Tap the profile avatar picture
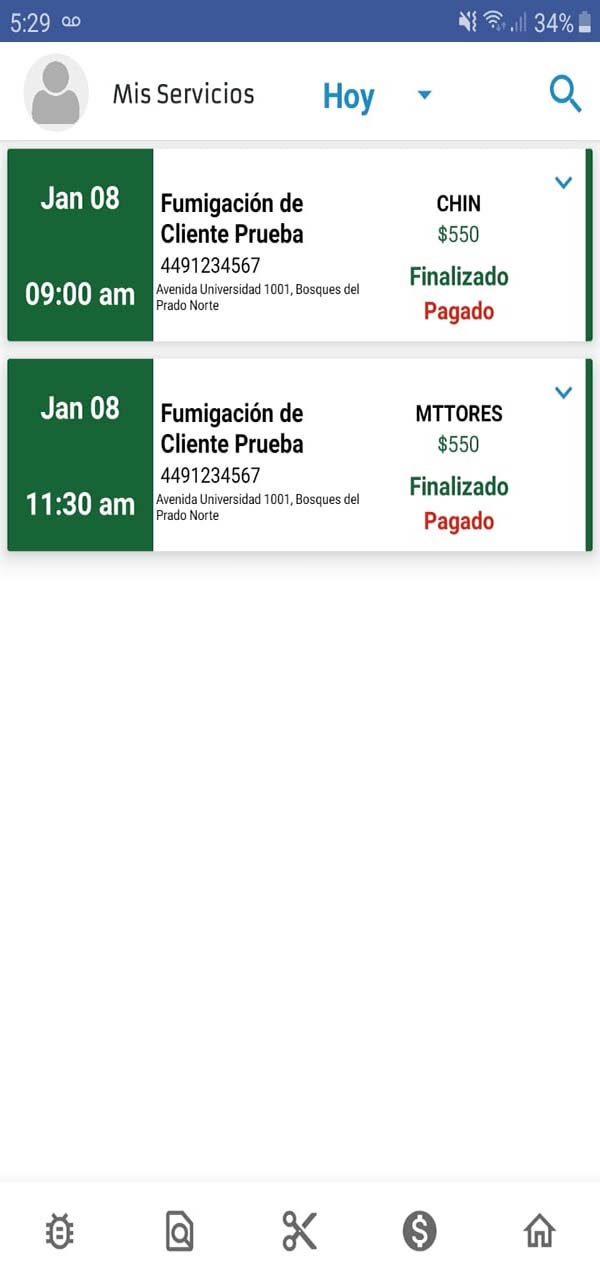 click(x=56, y=93)
